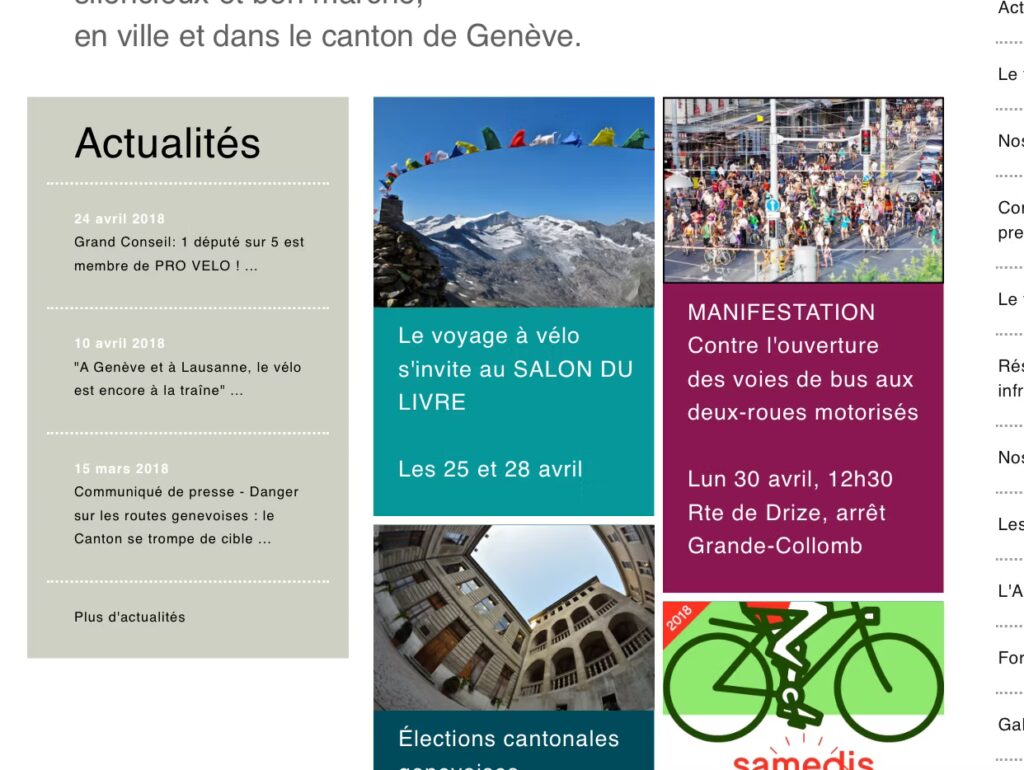Open the green bicycle samedis card
Viewport: 1024px width, 770px height.
tap(802, 680)
